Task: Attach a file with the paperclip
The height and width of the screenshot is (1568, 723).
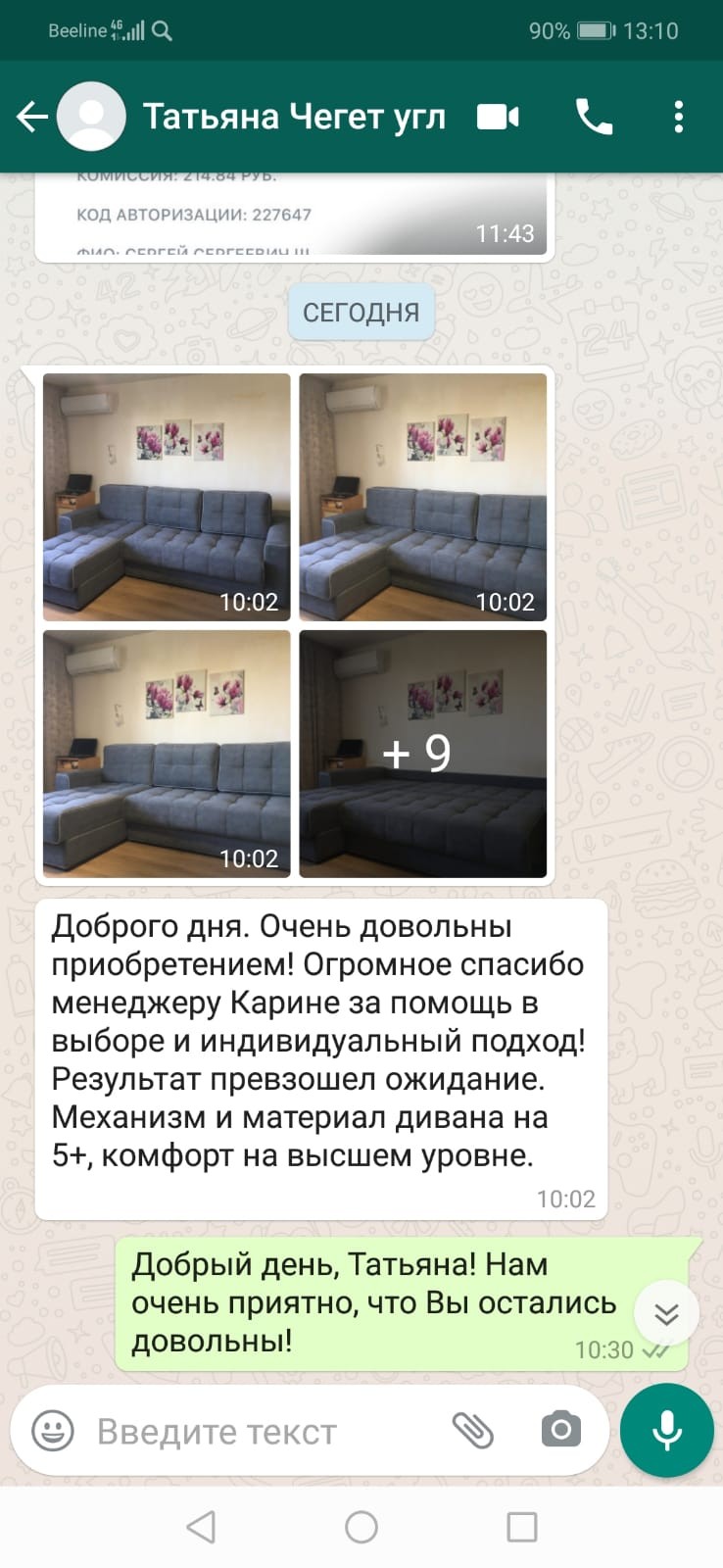Action: [x=472, y=1431]
